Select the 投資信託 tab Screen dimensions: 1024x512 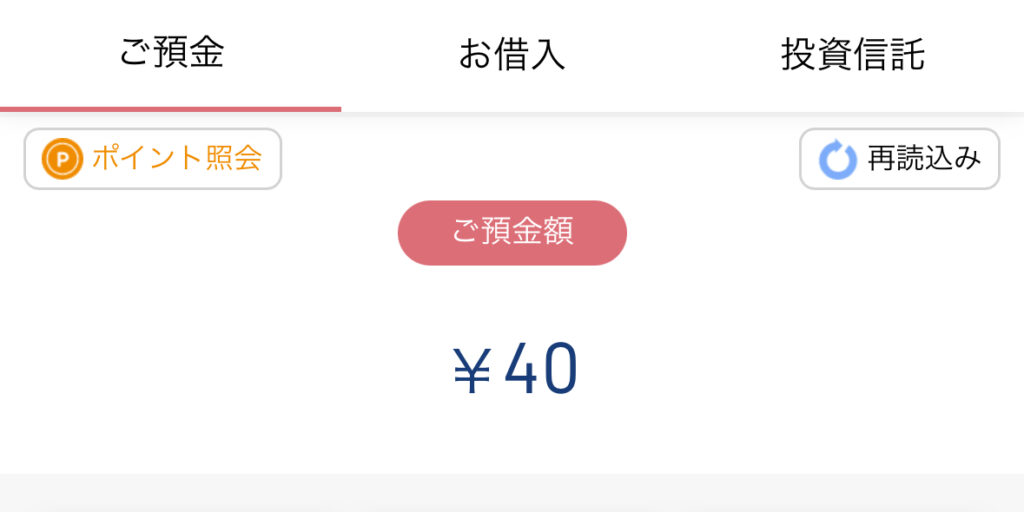click(x=852, y=54)
